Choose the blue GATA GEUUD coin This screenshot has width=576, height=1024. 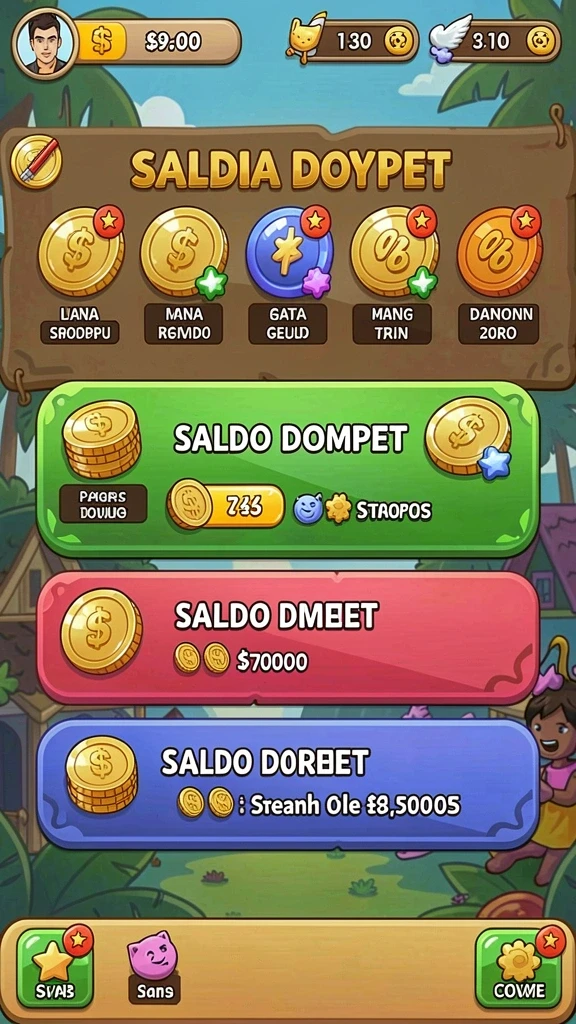(289, 252)
